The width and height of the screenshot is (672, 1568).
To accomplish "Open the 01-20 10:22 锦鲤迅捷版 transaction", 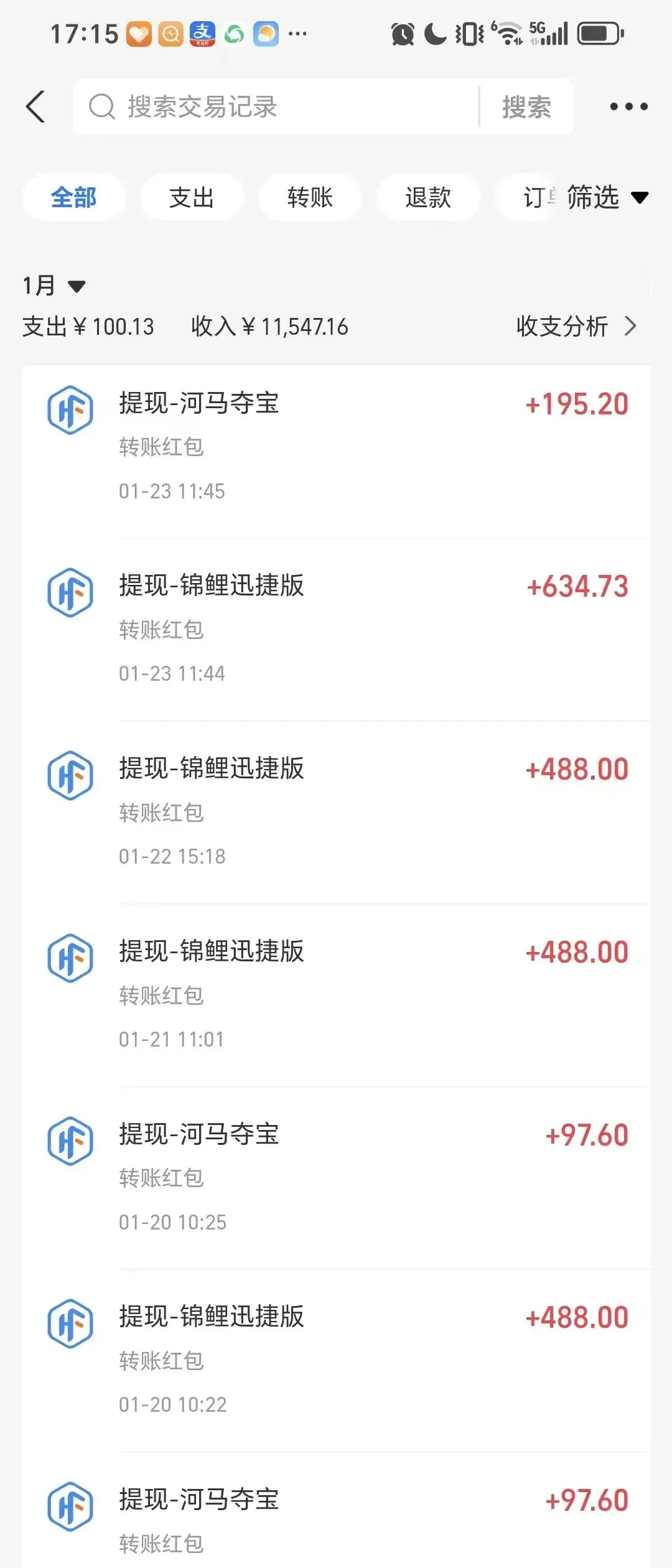I will coord(336,1360).
